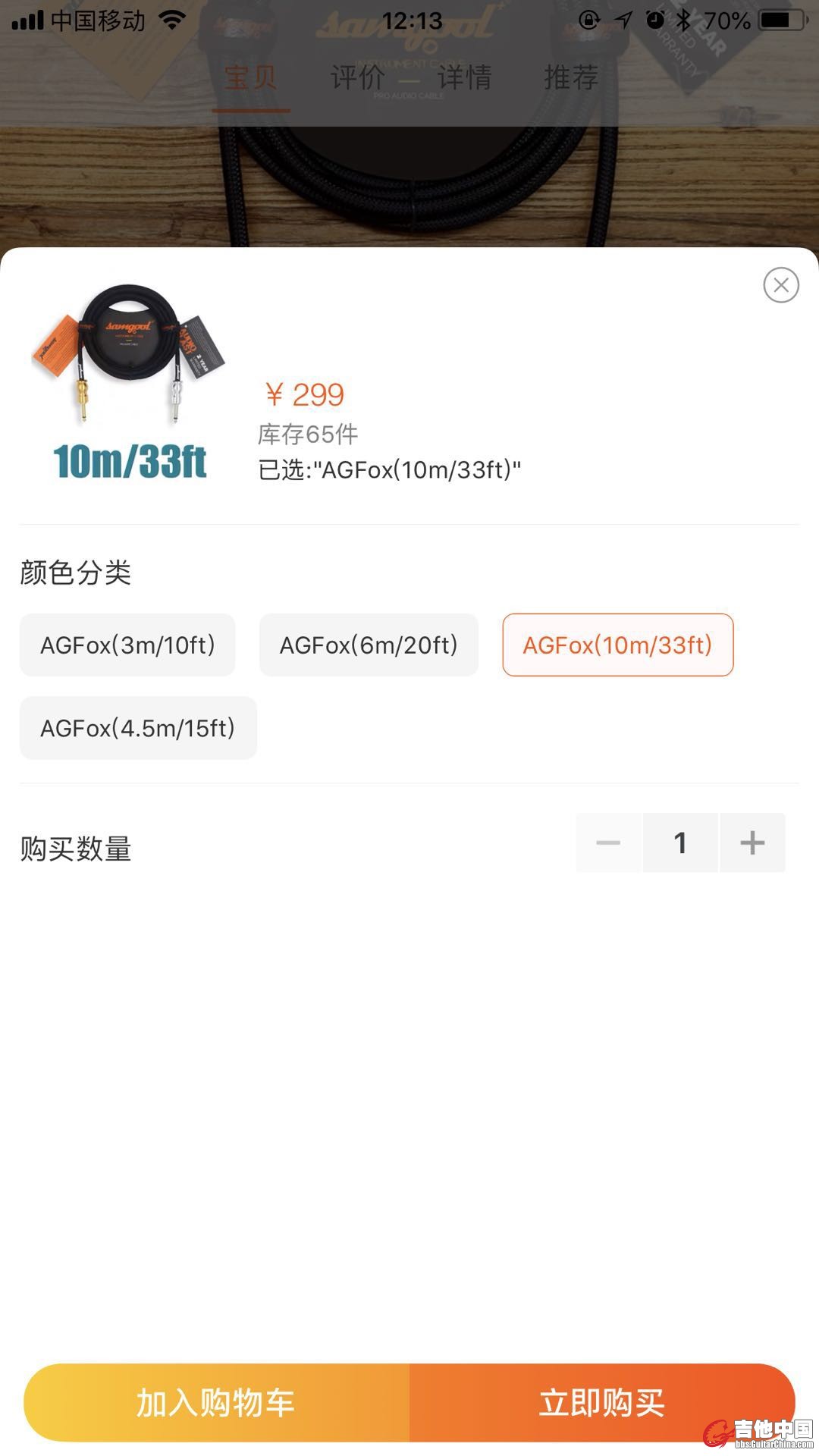The height and width of the screenshot is (1456, 819).
Task: Close the product options sheet
Action: coord(780,285)
